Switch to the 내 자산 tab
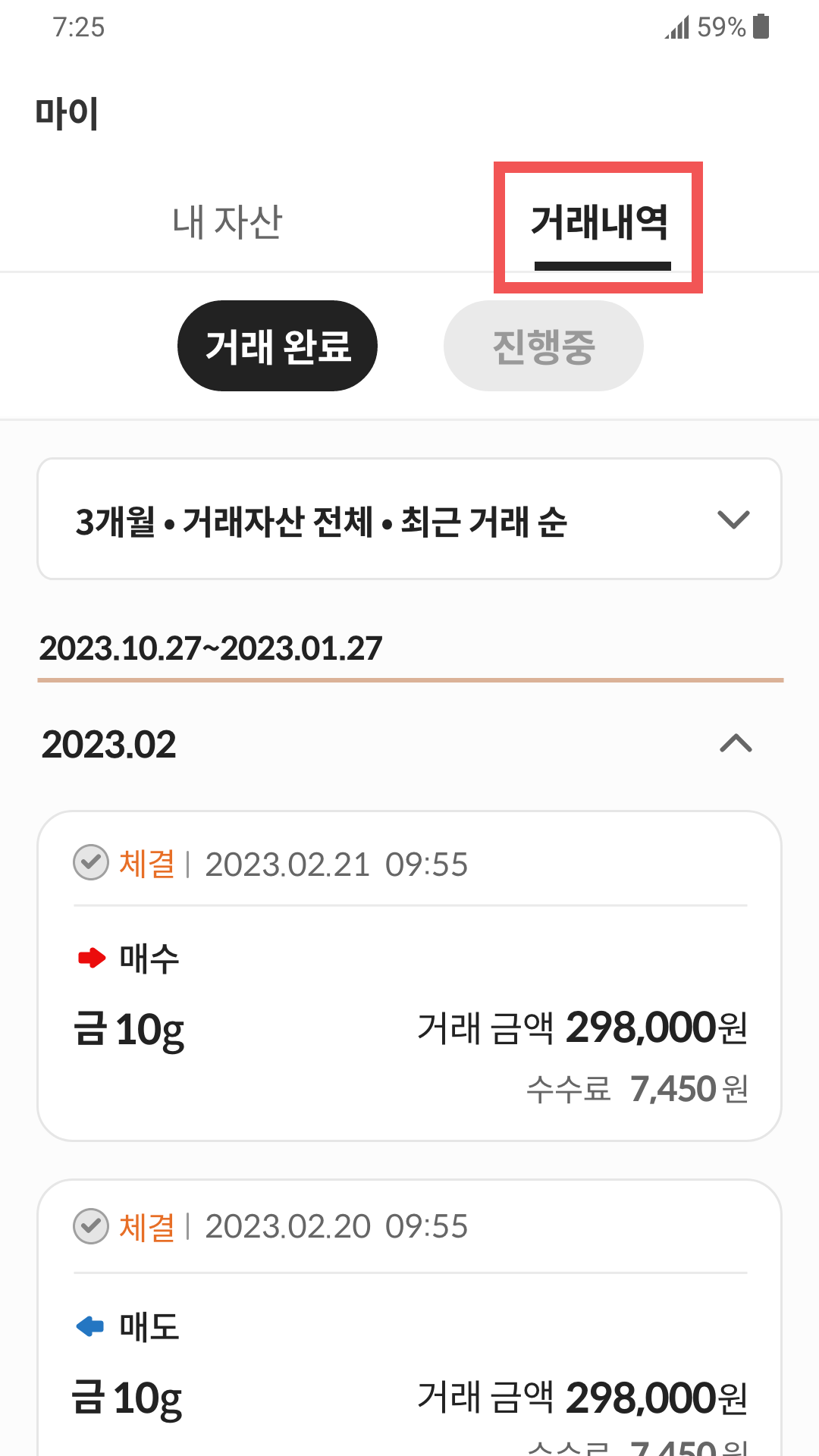 coord(227,222)
